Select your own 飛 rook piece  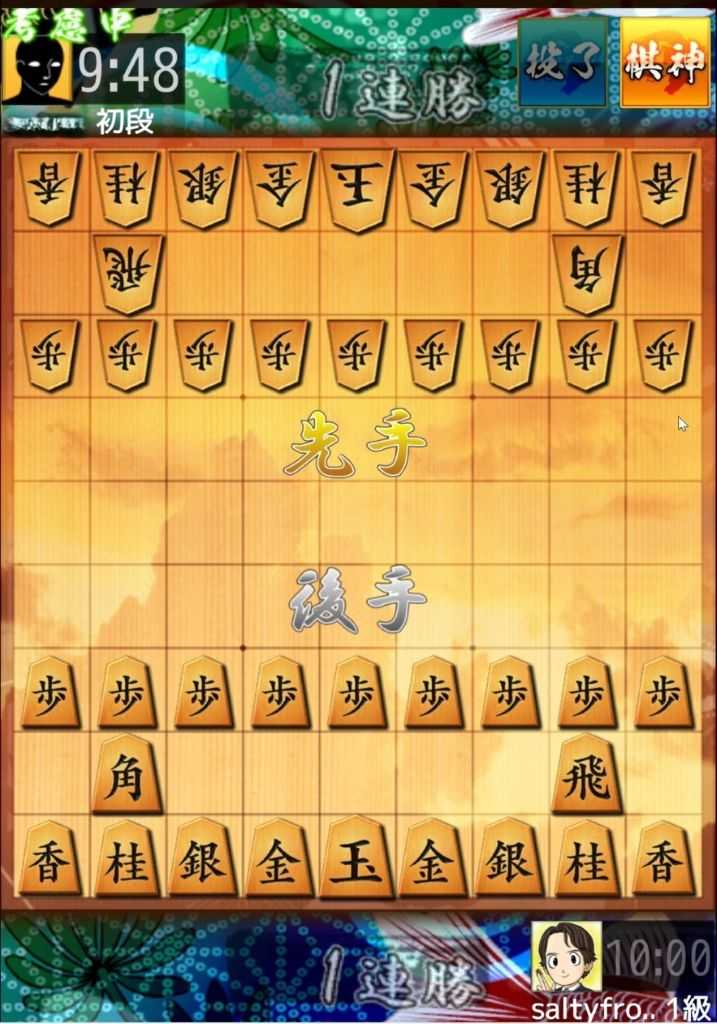coord(586,775)
